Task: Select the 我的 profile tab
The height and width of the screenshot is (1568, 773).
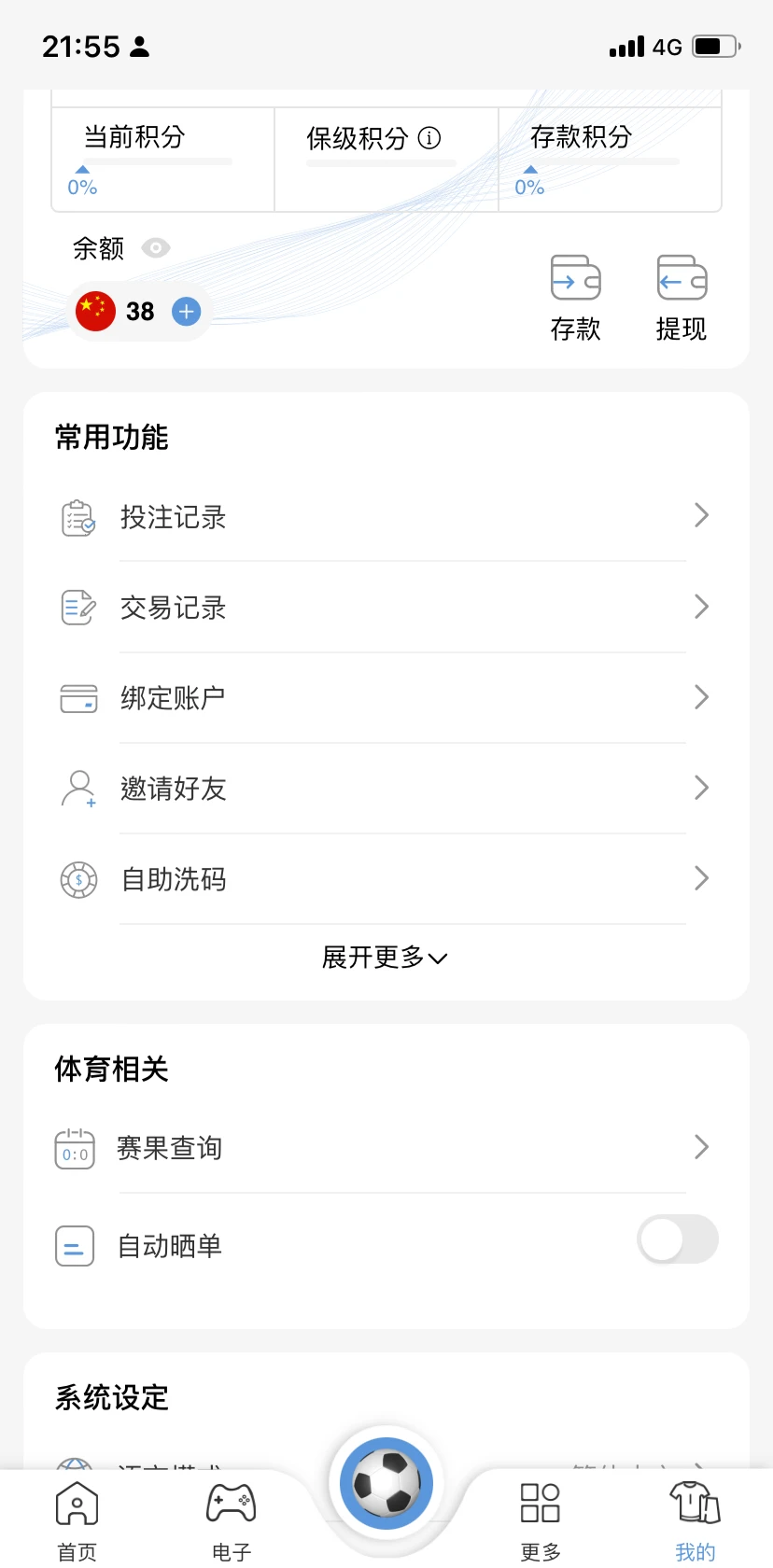Action: 695,1519
